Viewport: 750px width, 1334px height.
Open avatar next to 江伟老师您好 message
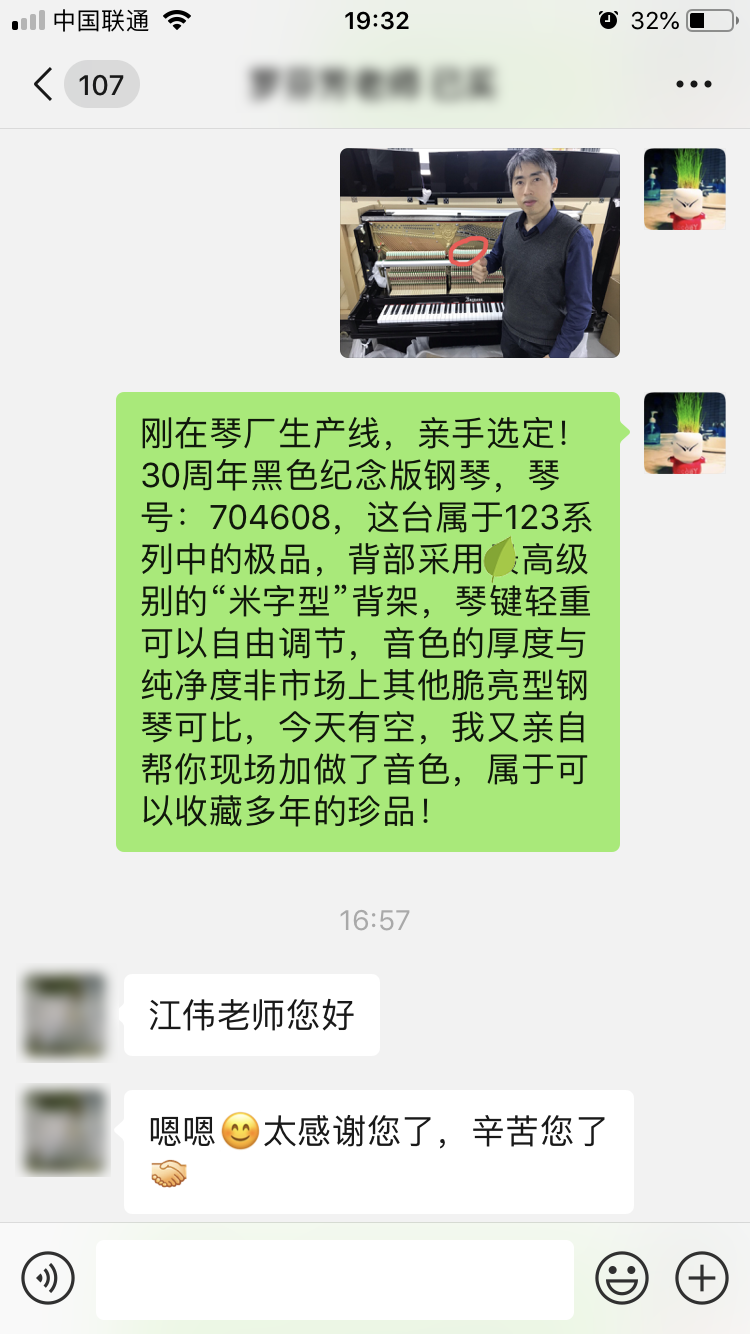point(64,1016)
